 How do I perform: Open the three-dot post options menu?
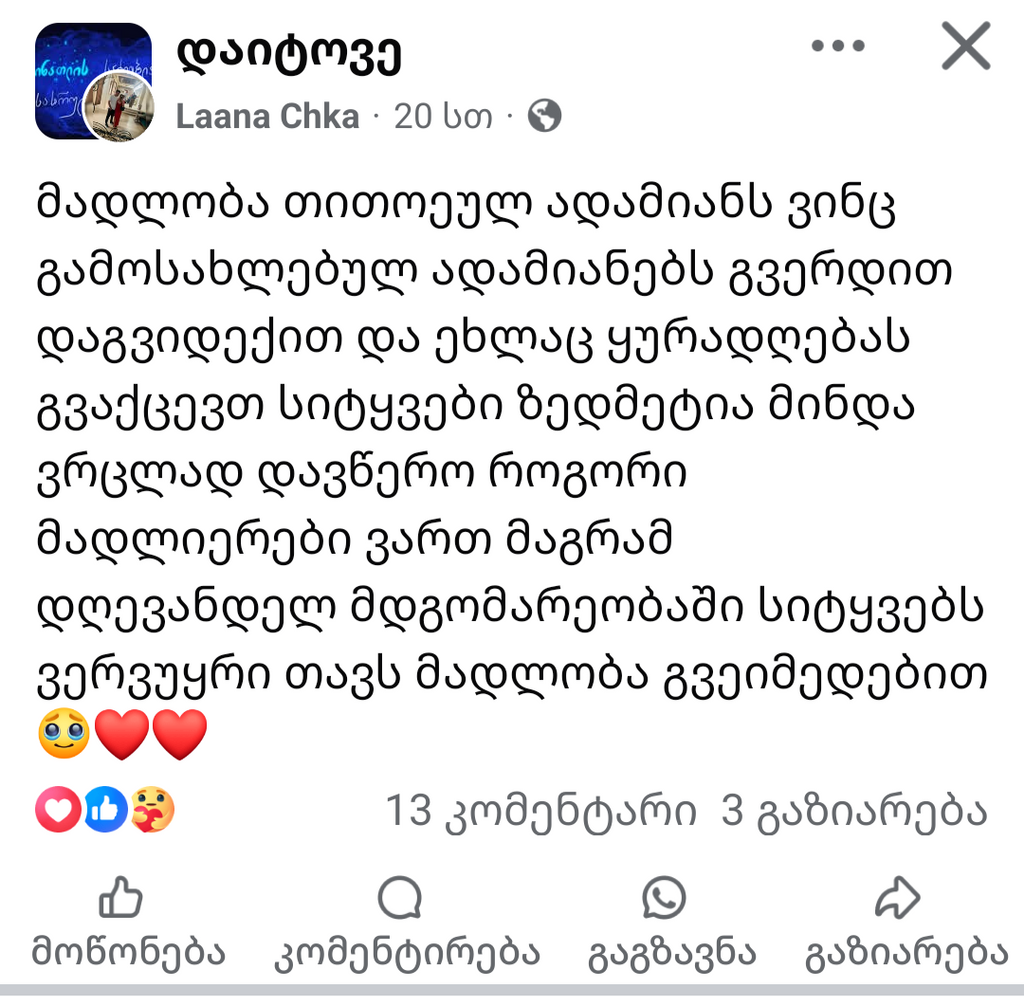pyautogui.click(x=838, y=46)
